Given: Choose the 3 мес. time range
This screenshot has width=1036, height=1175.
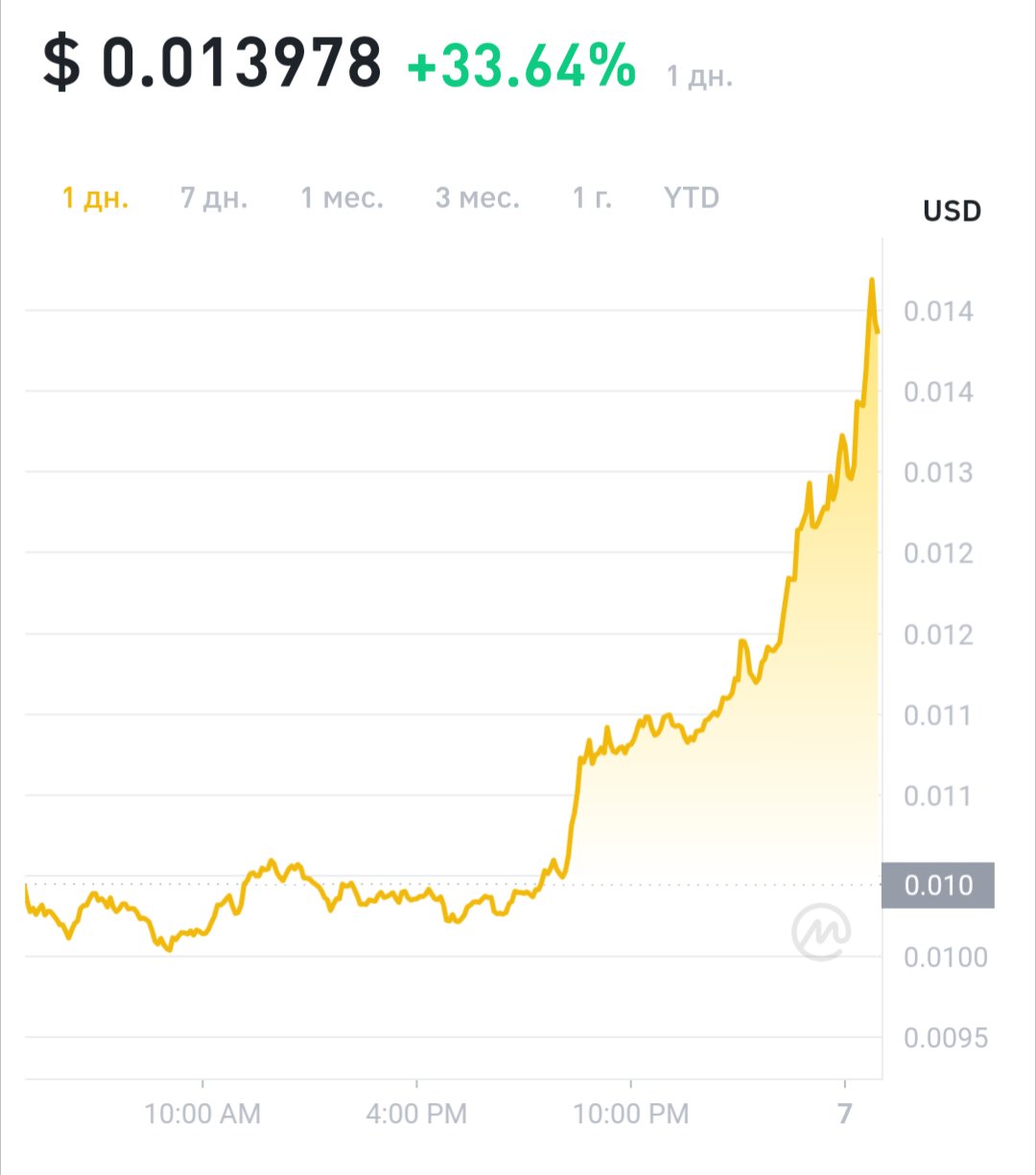Looking at the screenshot, I should pos(477,199).
